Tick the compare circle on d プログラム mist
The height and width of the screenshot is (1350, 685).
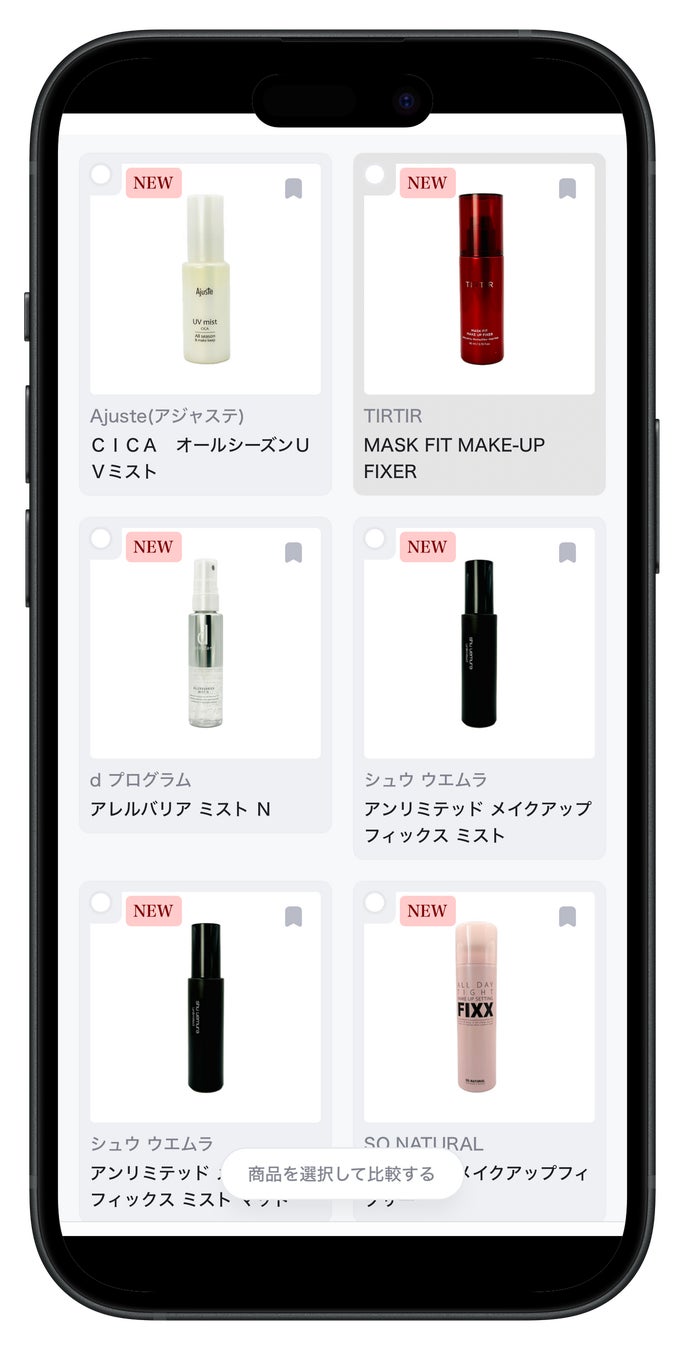(101, 539)
